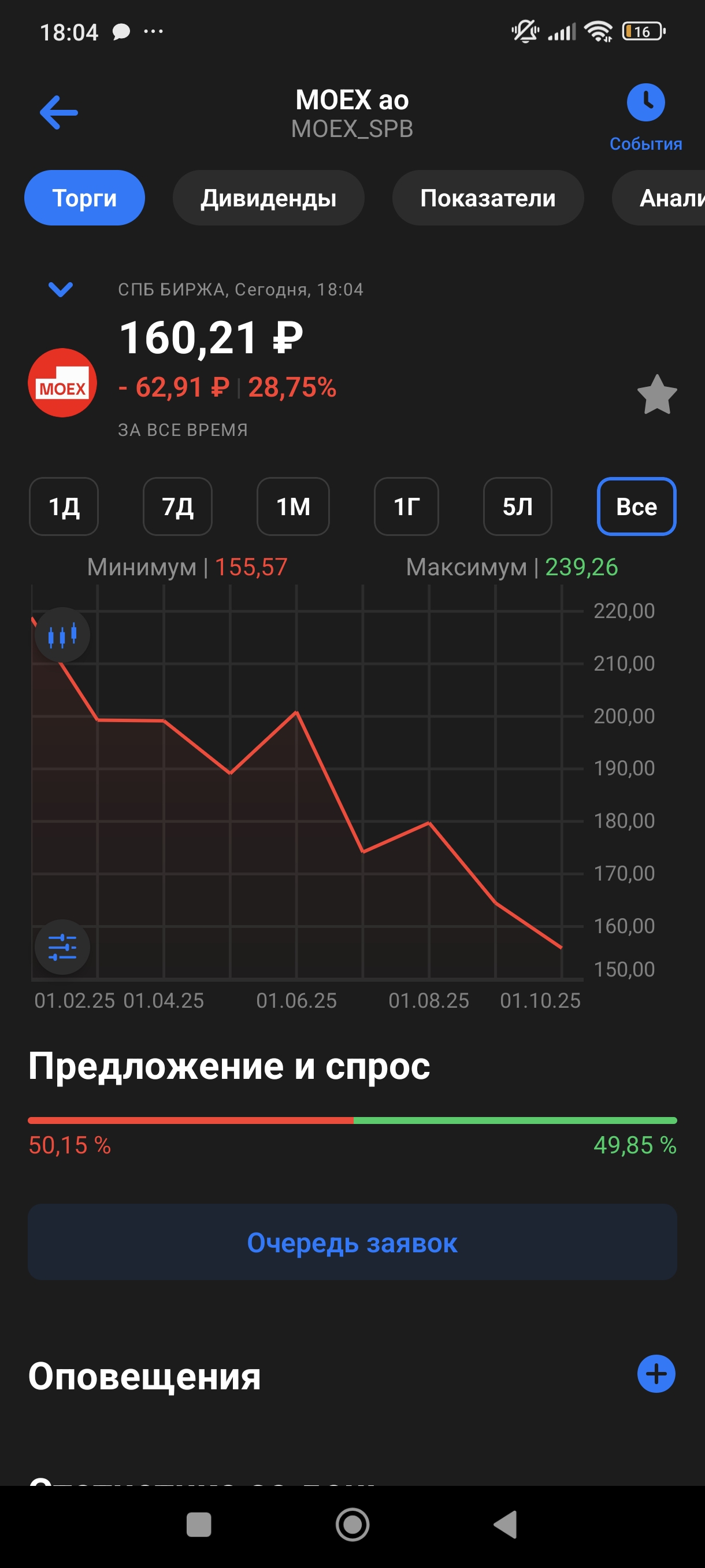The image size is (705, 1568).
Task: Switch to the Дивиденды tab
Action: [x=268, y=198]
